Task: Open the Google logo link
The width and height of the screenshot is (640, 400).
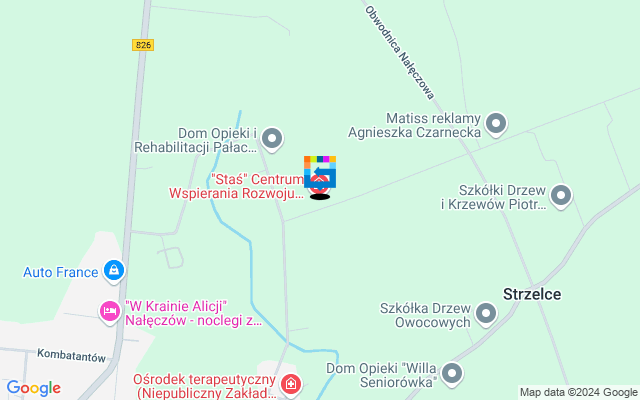Action: (x=33, y=388)
